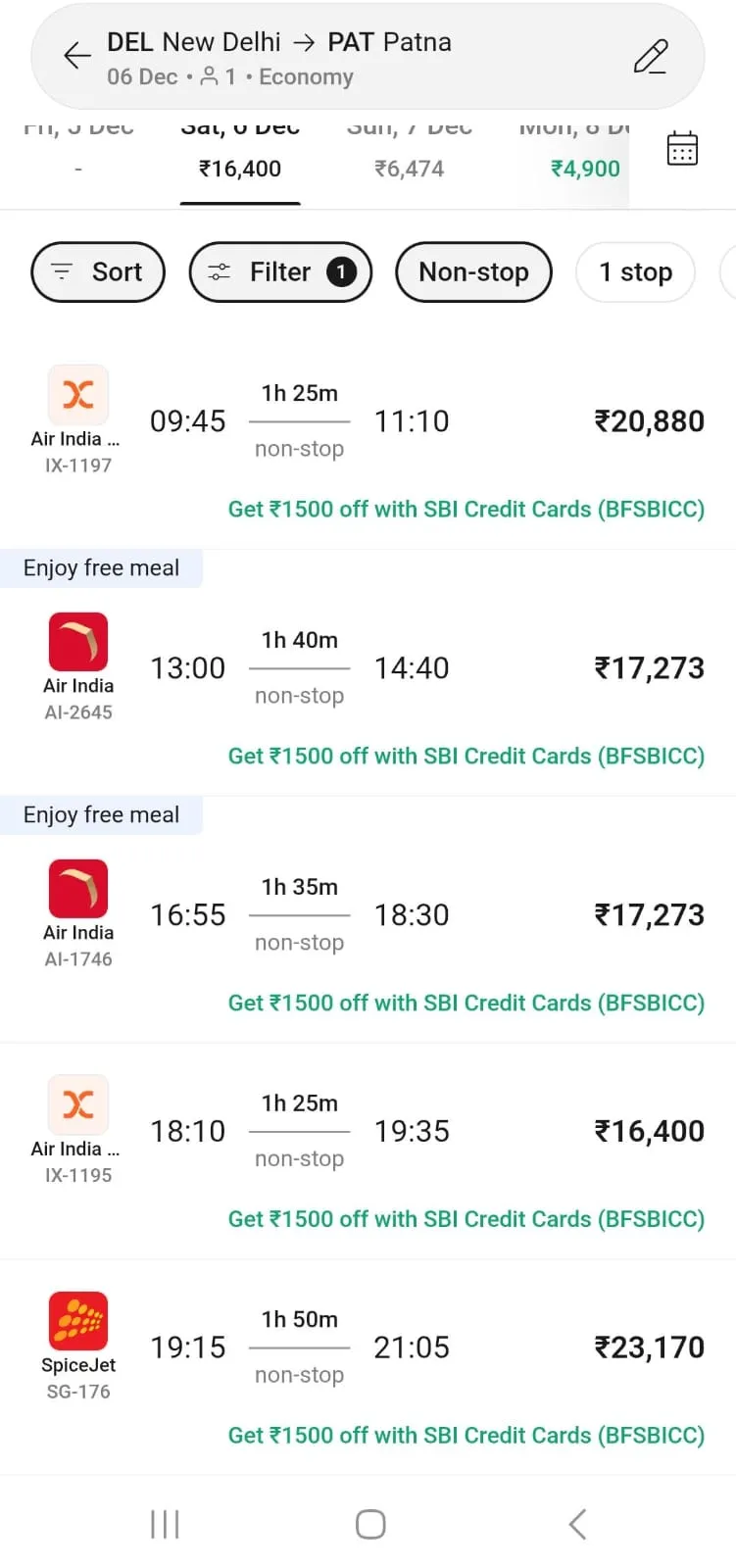Viewport: 736px width, 1568px height.
Task: Open the Sort options
Action: point(98,272)
